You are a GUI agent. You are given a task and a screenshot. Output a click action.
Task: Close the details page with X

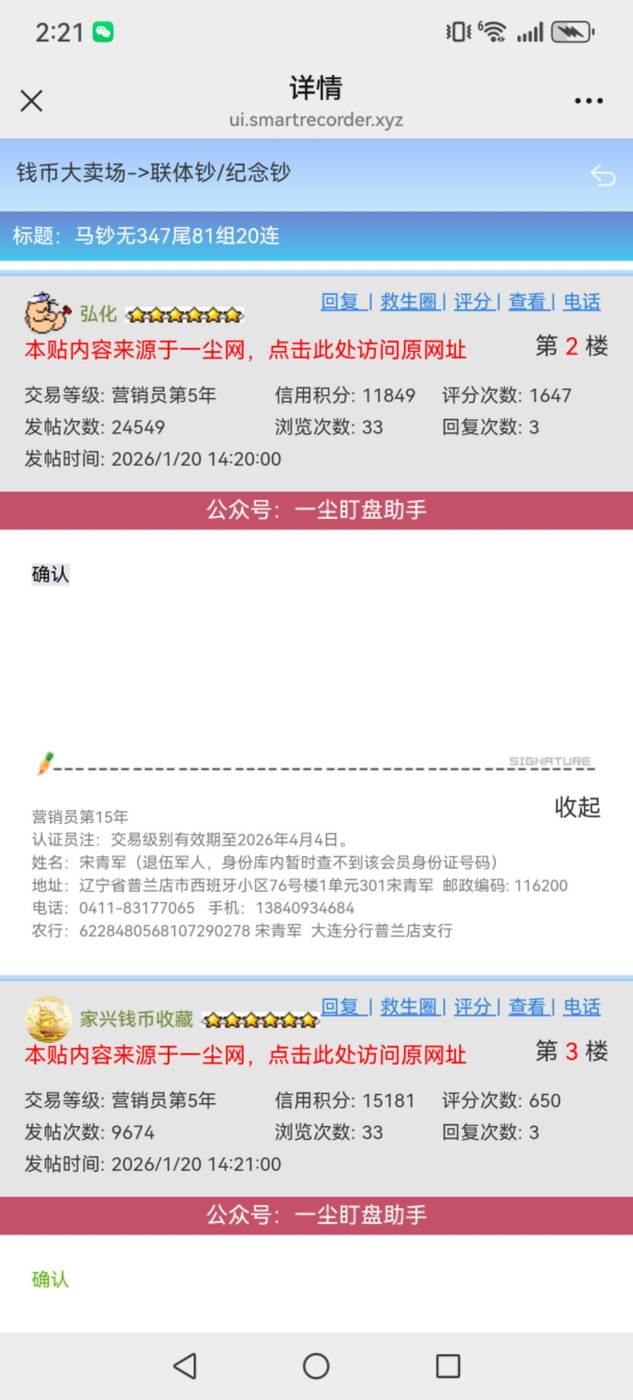pos(32,100)
